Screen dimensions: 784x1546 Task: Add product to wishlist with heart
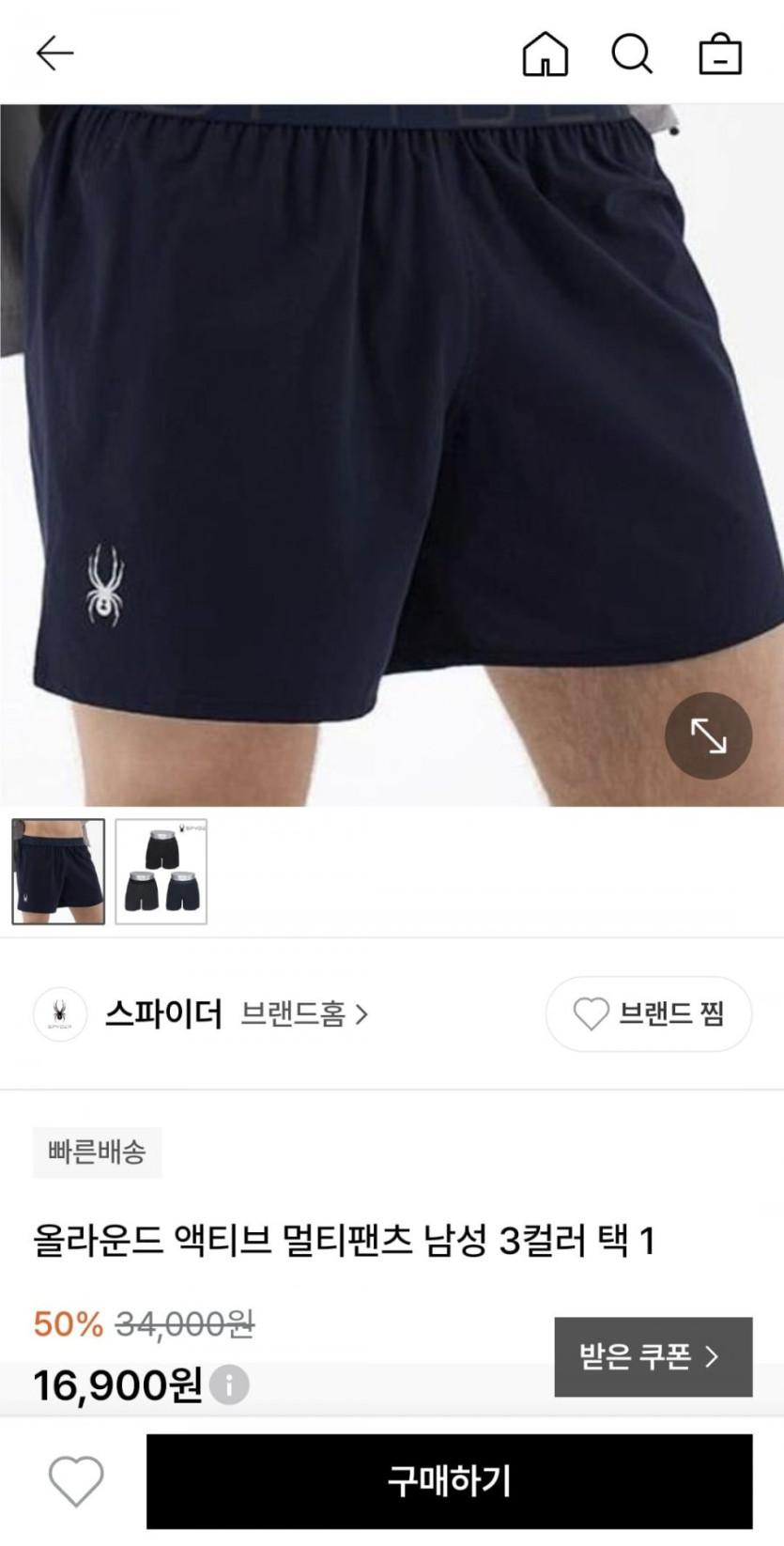click(76, 1481)
